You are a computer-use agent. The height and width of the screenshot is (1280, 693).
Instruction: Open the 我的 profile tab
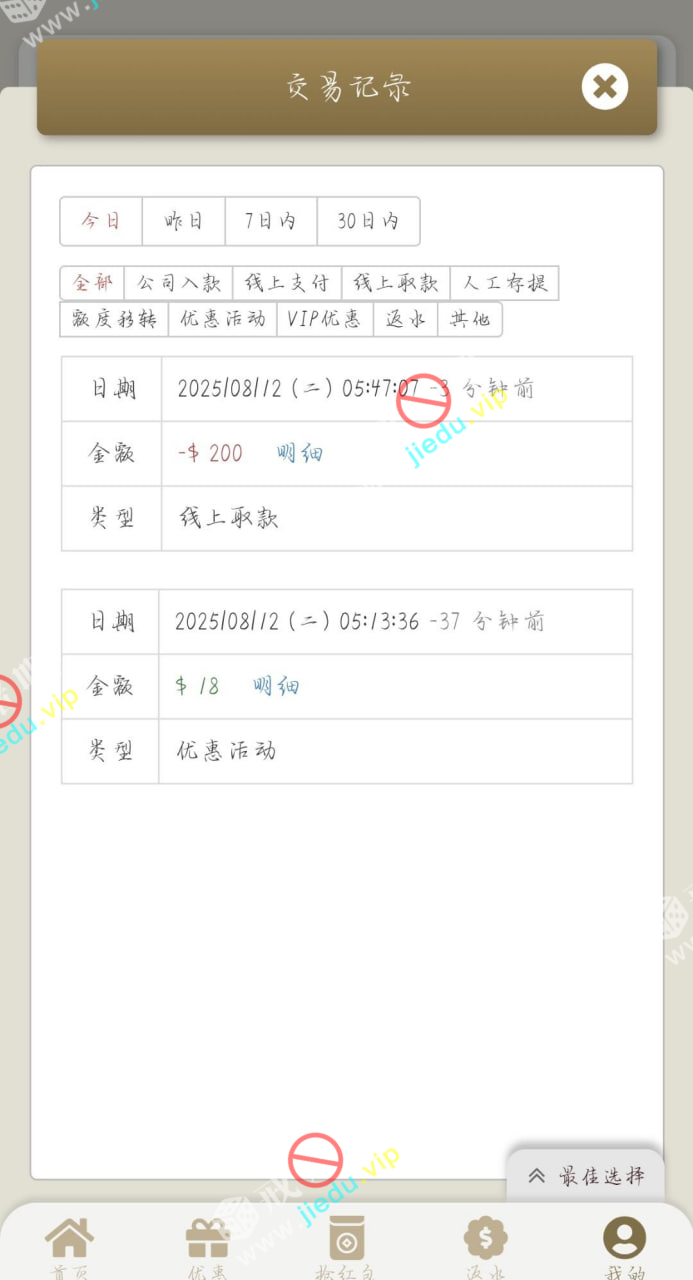click(x=624, y=1245)
